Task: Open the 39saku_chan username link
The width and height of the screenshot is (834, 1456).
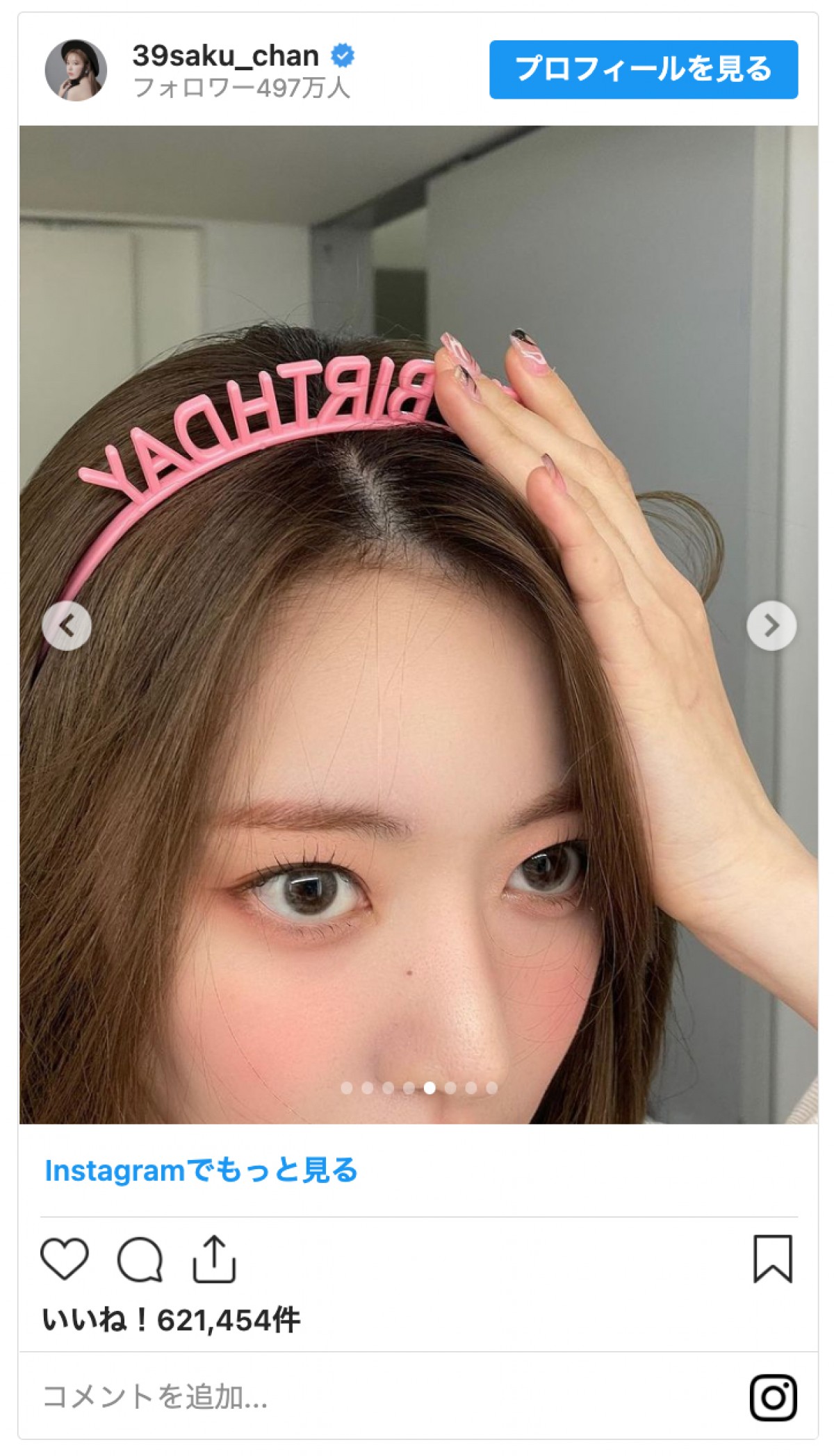Action: [x=225, y=56]
